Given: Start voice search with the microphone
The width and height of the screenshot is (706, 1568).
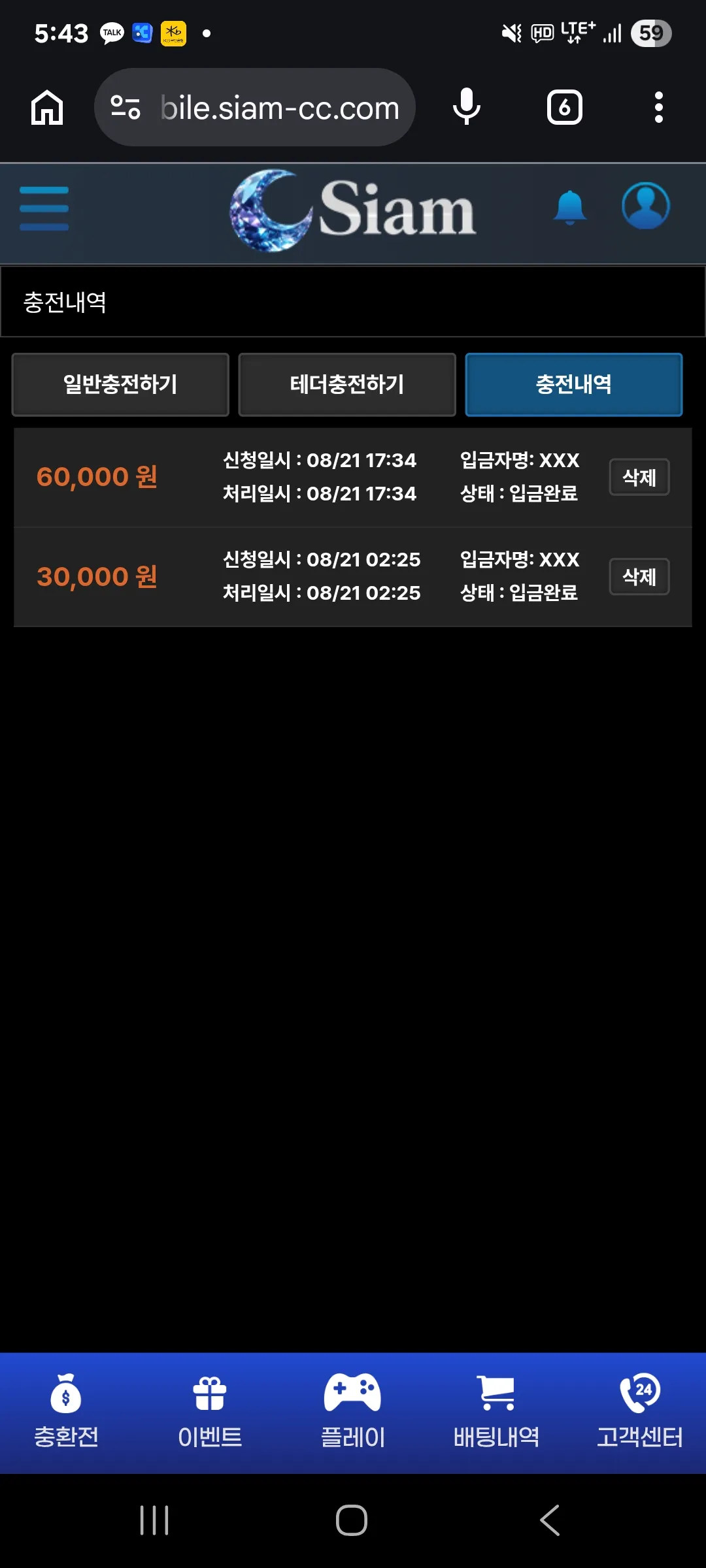Looking at the screenshot, I should [x=467, y=107].
